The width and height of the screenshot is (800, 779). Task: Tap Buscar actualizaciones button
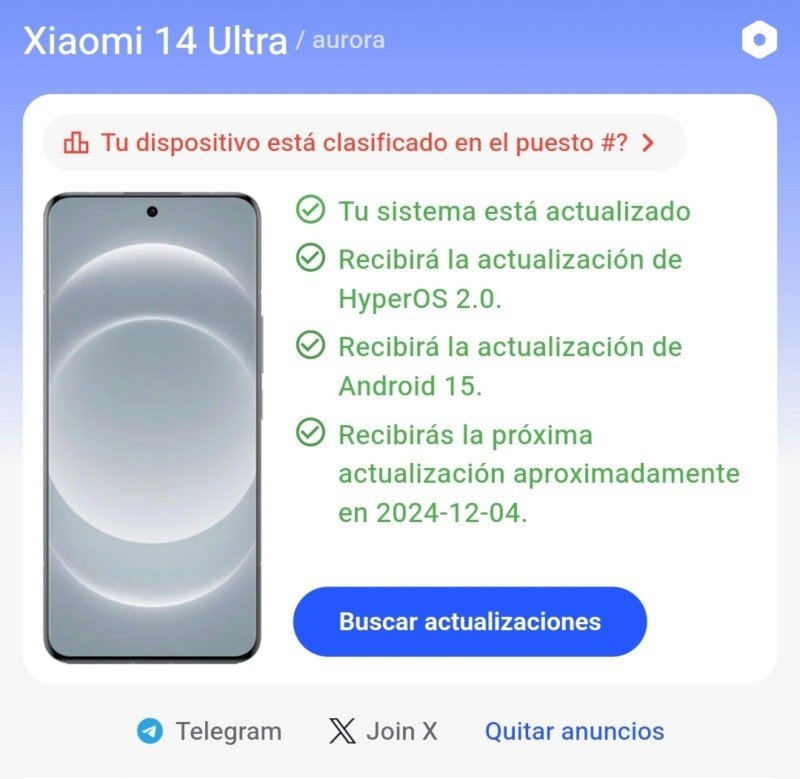pos(470,621)
